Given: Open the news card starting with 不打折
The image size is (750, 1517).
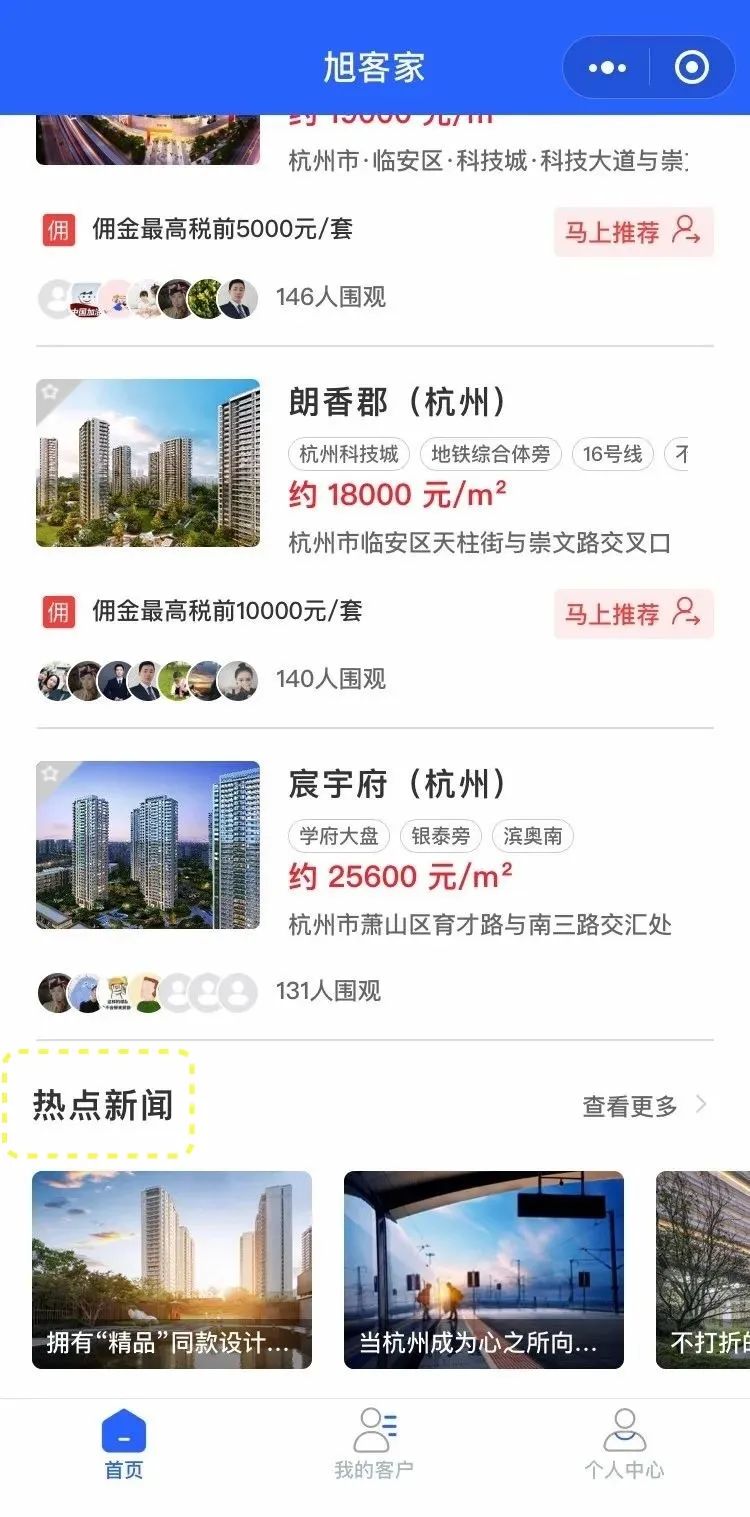Looking at the screenshot, I should coord(704,1270).
